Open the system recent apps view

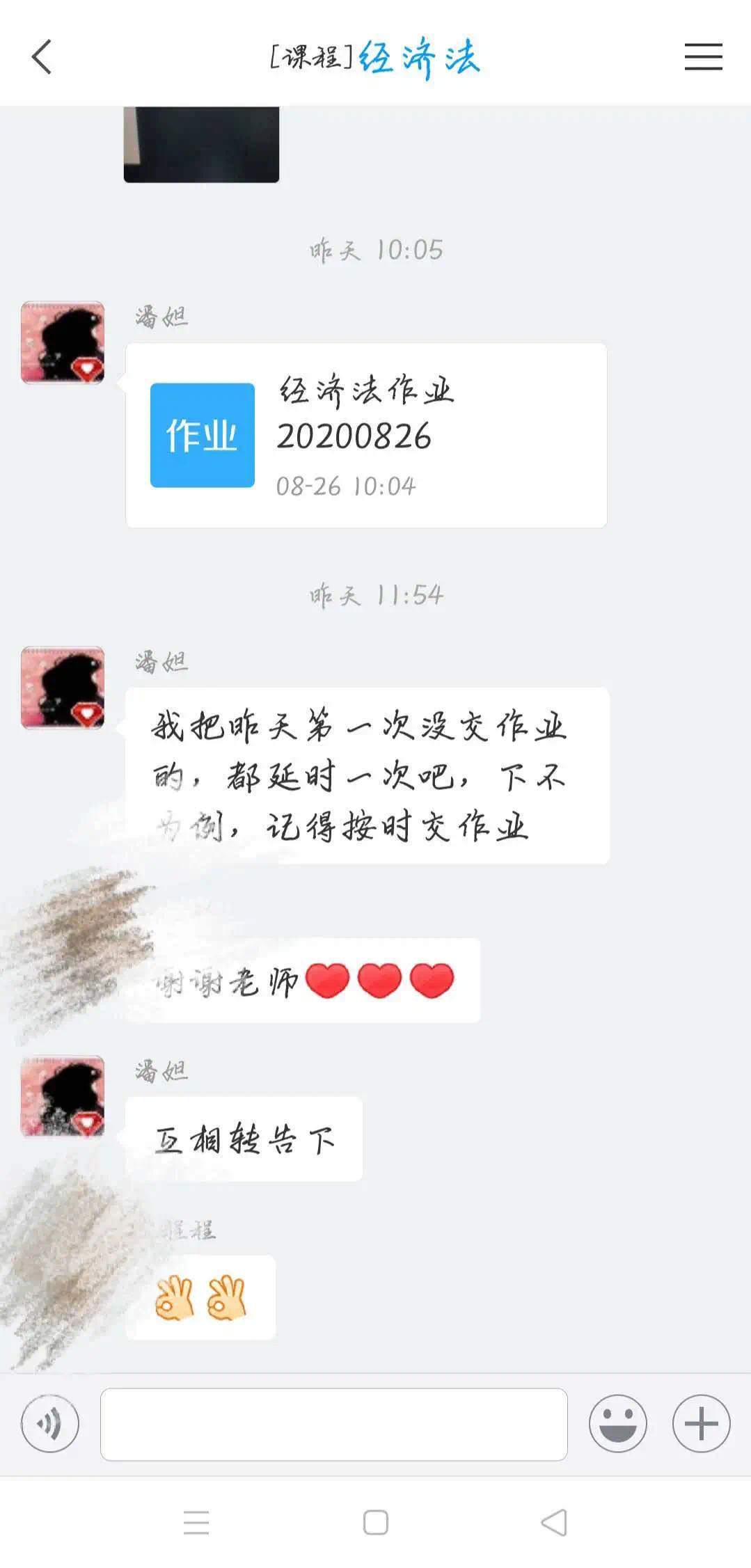pyautogui.click(x=196, y=1523)
